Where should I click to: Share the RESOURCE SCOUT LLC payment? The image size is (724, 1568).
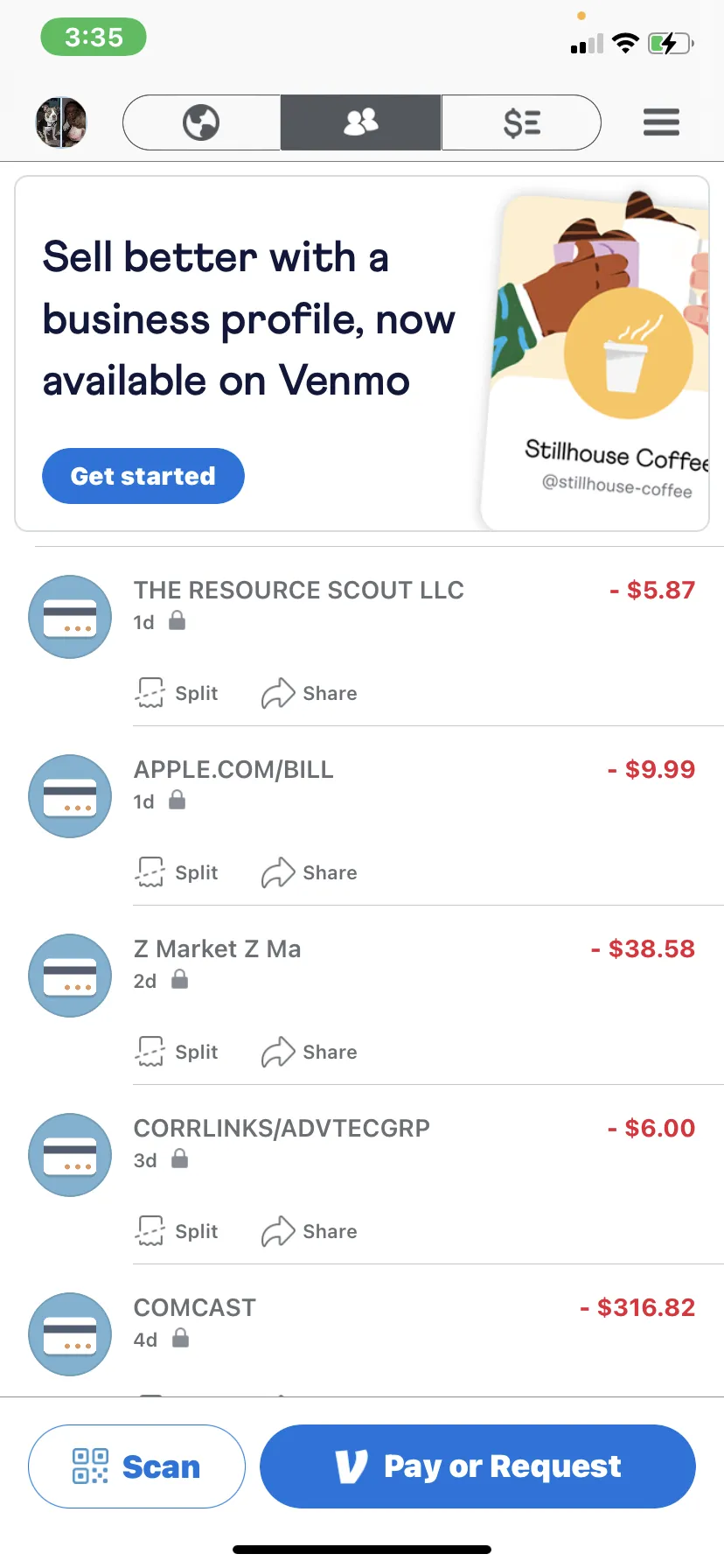pyautogui.click(x=310, y=693)
